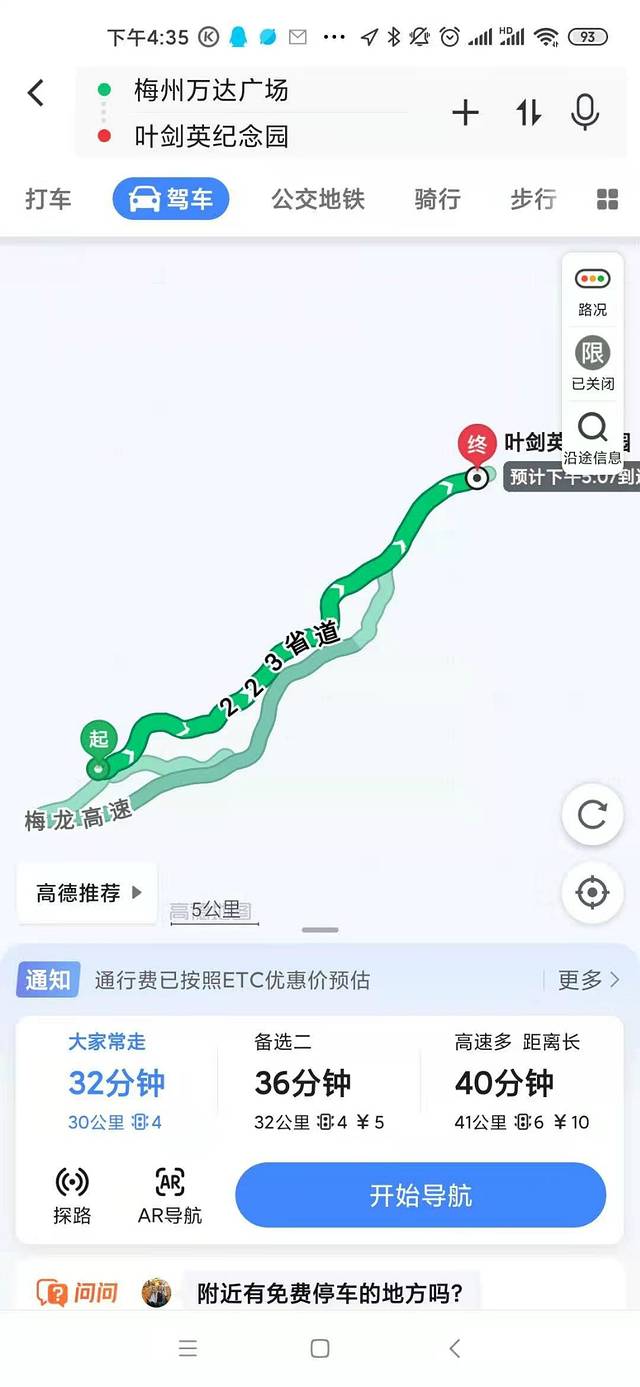The height and width of the screenshot is (1387, 640).
Task: Start navigation with 开始导航
Action: [x=420, y=1195]
